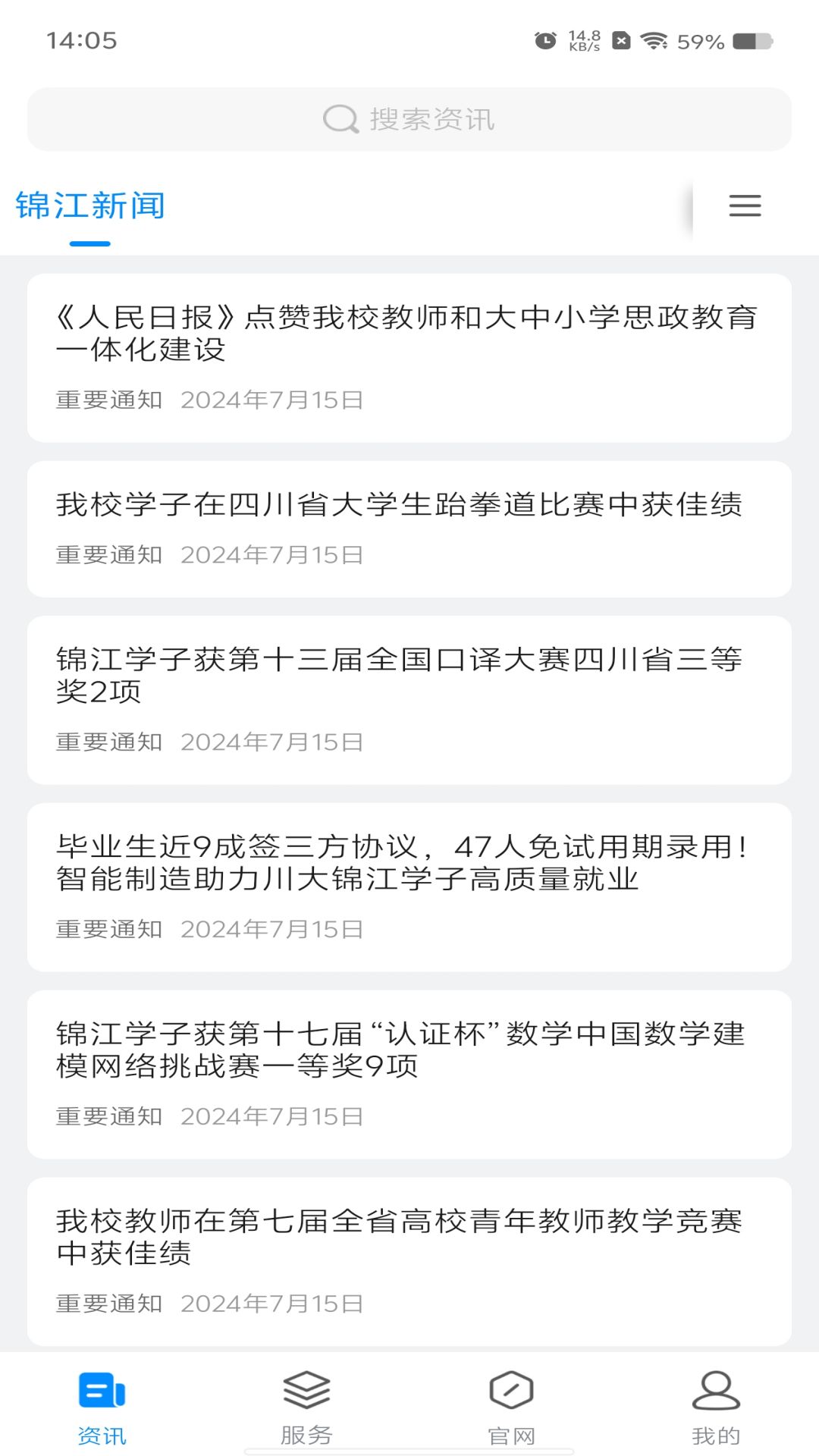Open the "认证杯" 数学建模 article
Screen dimensions: 819x1456
409,1074
